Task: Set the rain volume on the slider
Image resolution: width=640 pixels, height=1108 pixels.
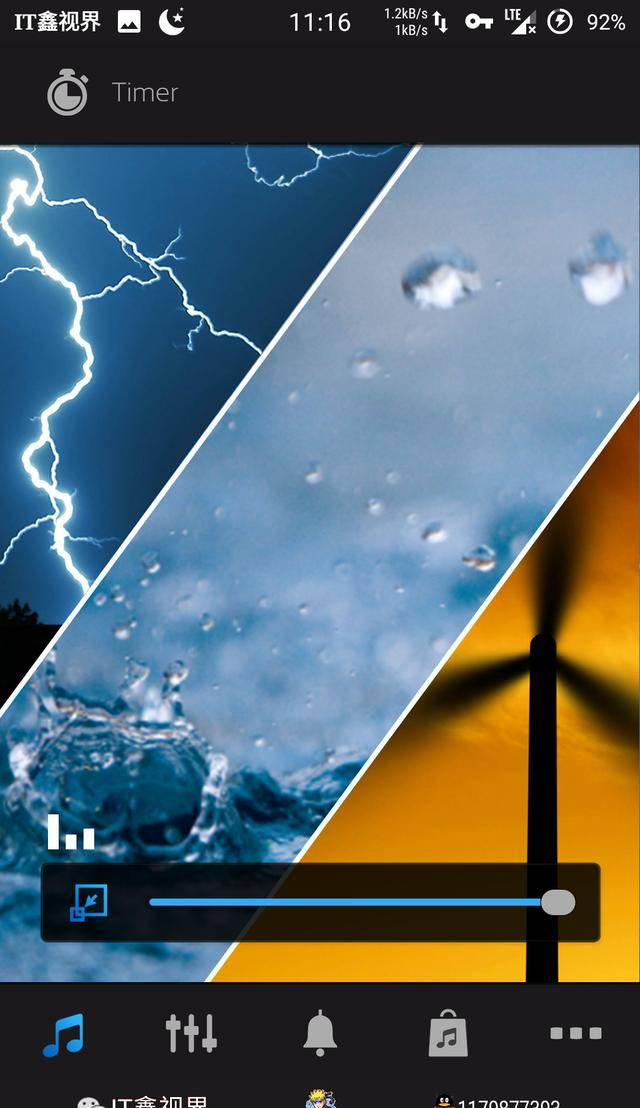Action: [x=350, y=903]
